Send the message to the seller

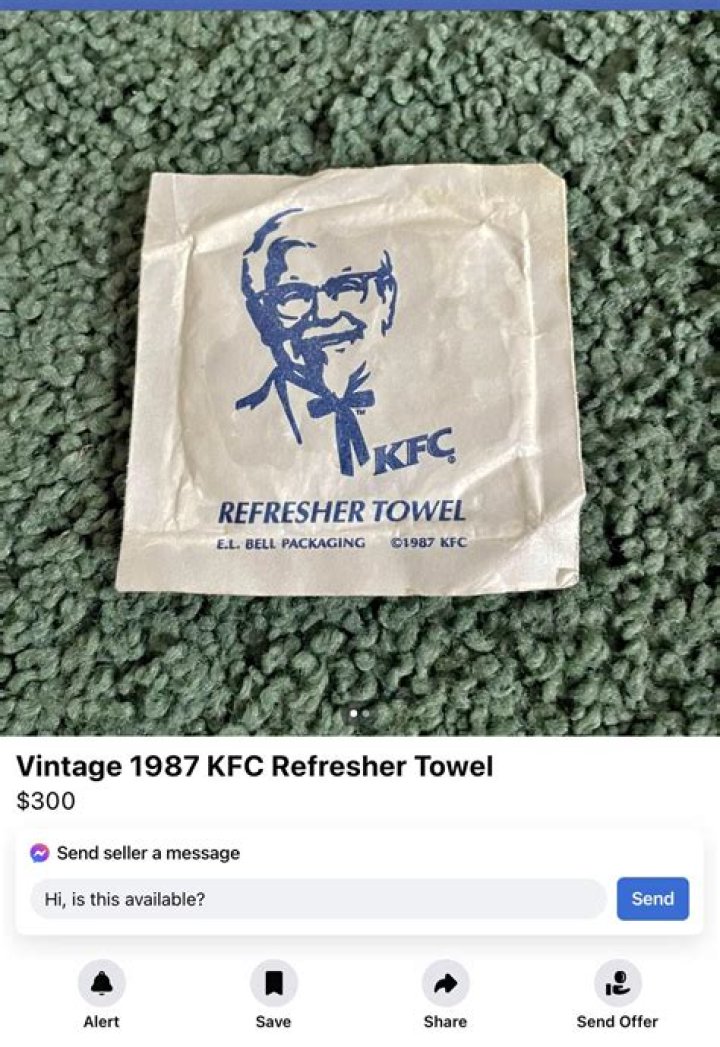(x=652, y=898)
